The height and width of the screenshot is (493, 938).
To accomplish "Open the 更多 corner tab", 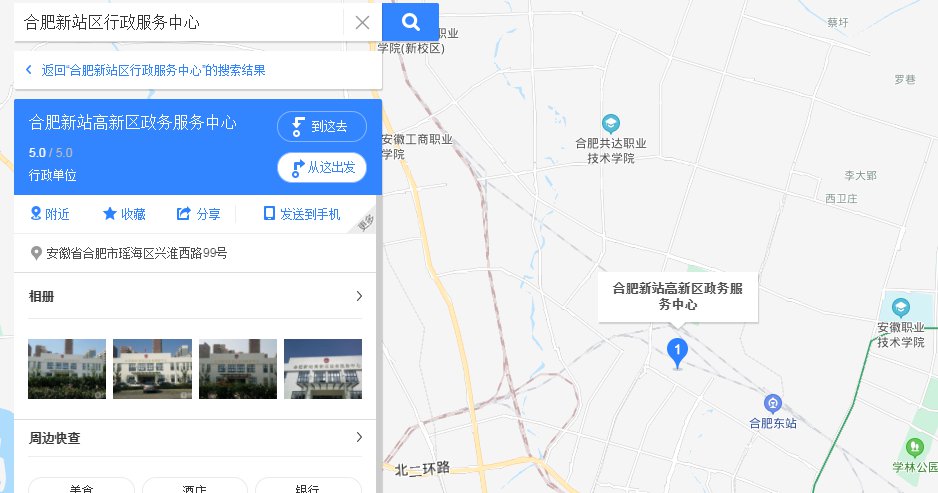I will tap(367, 223).
